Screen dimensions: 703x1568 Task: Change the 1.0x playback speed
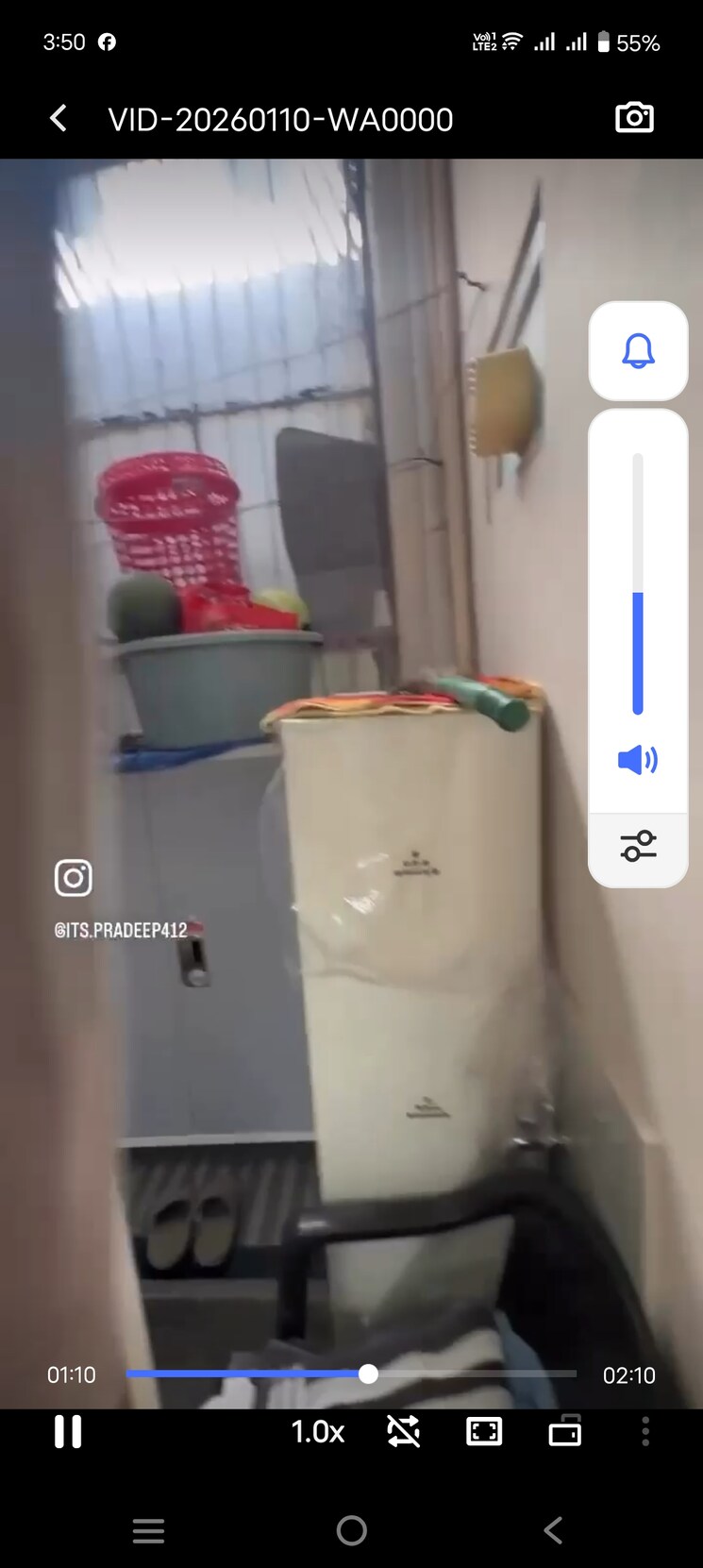(x=318, y=1432)
